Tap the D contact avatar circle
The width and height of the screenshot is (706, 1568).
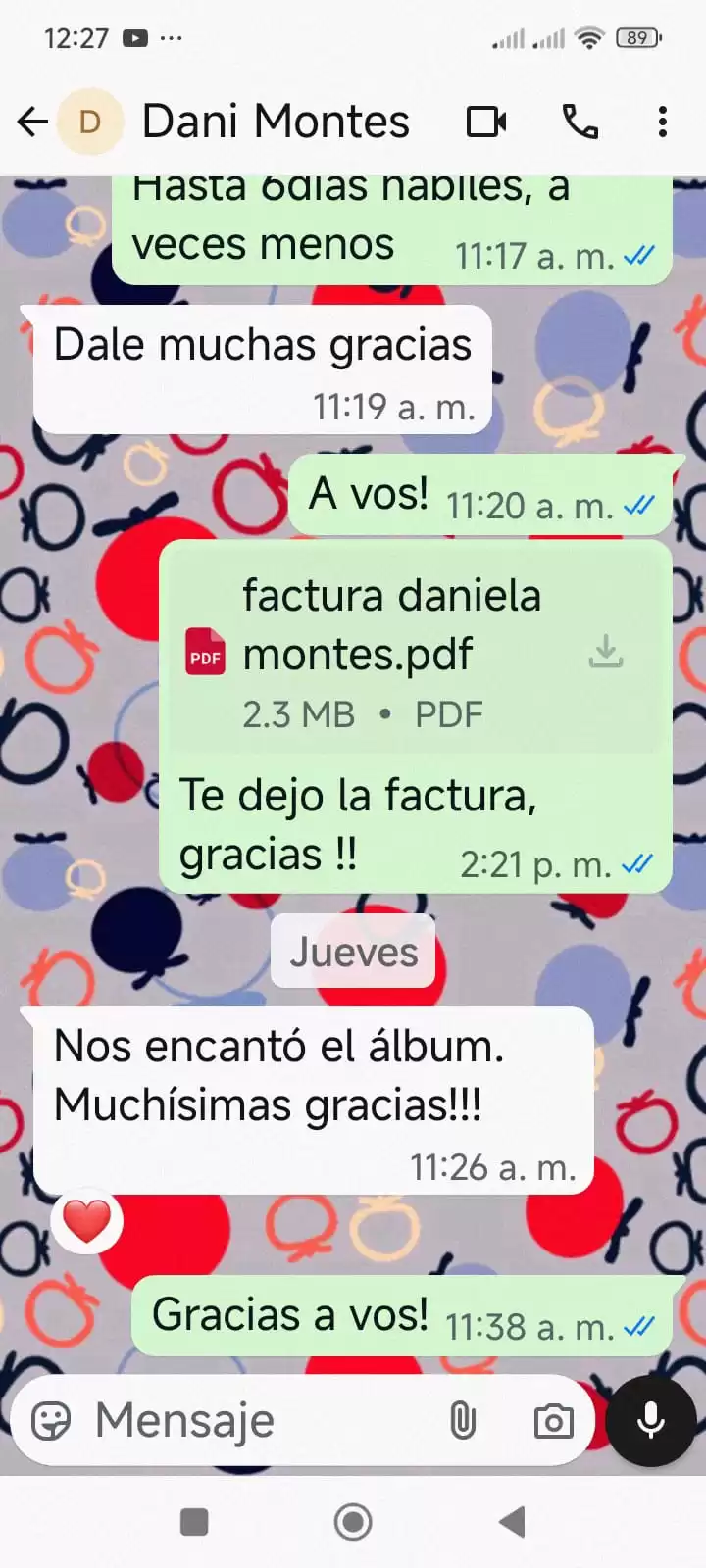(89, 121)
